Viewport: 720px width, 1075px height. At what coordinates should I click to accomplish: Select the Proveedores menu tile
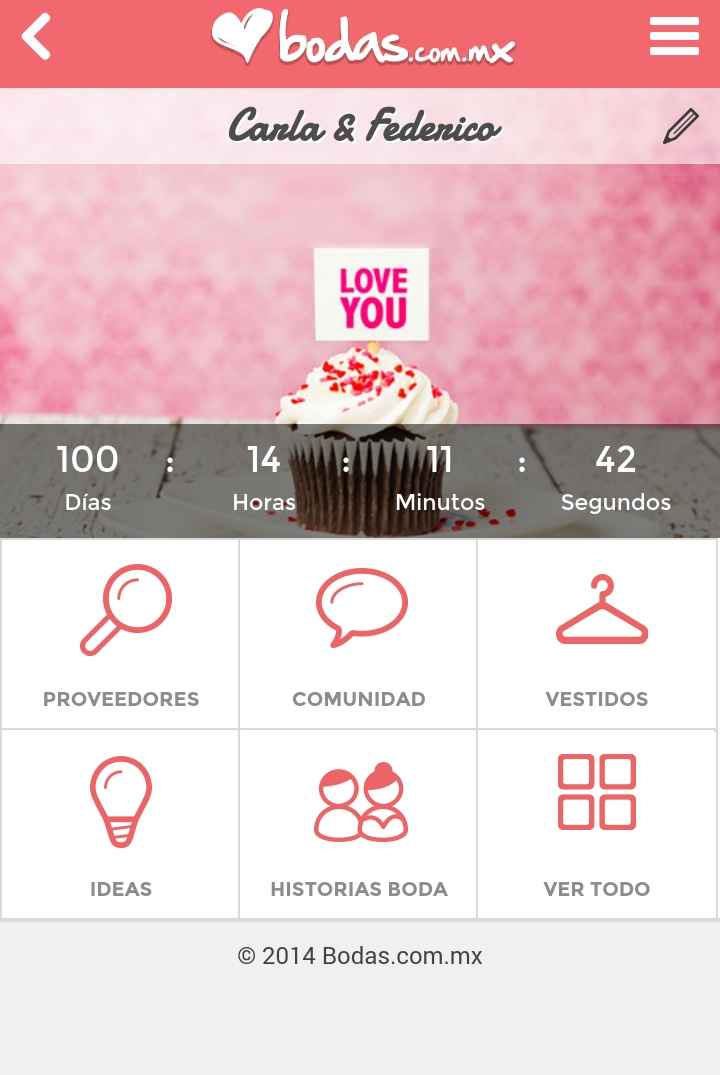click(x=120, y=635)
